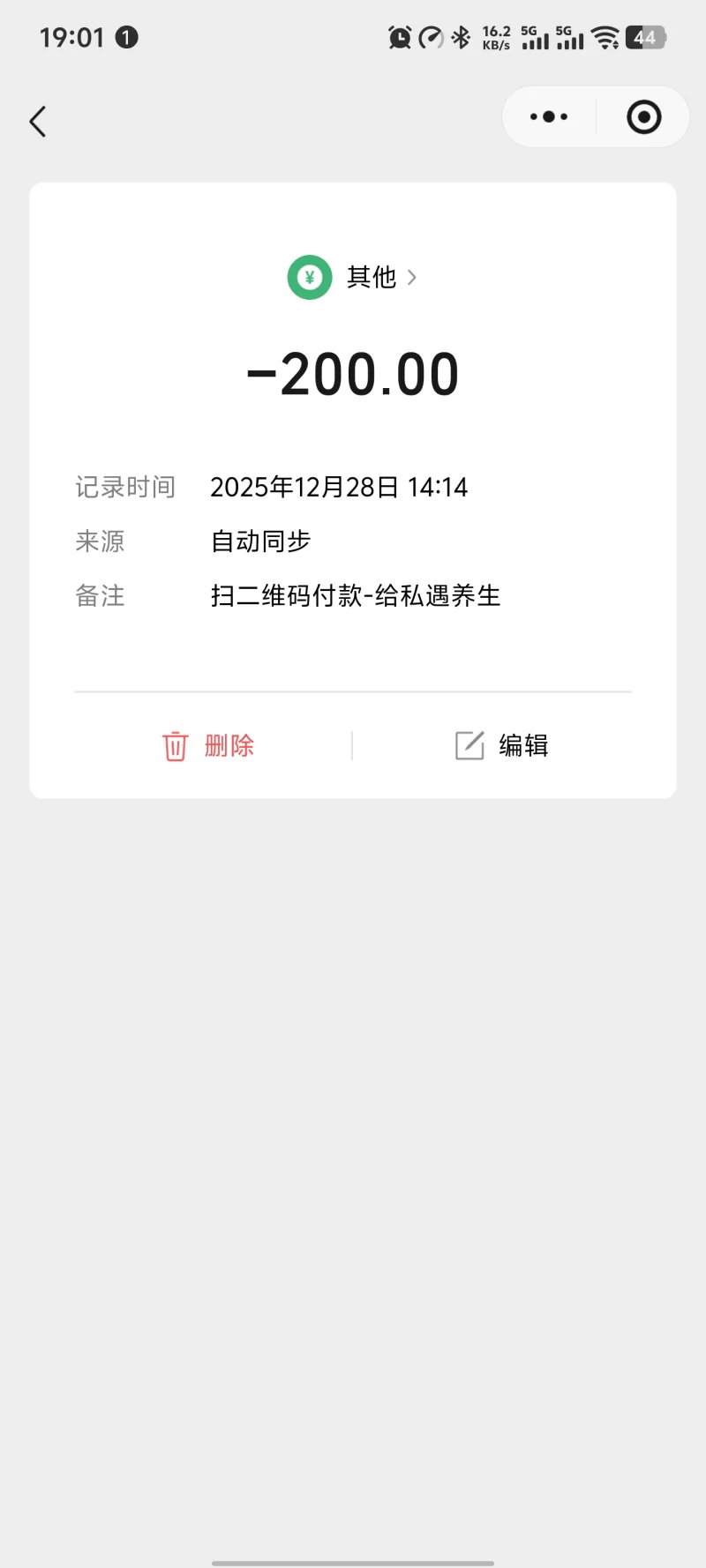Delete this -200.00 record
Screen dimensions: 706x1568
point(209,746)
